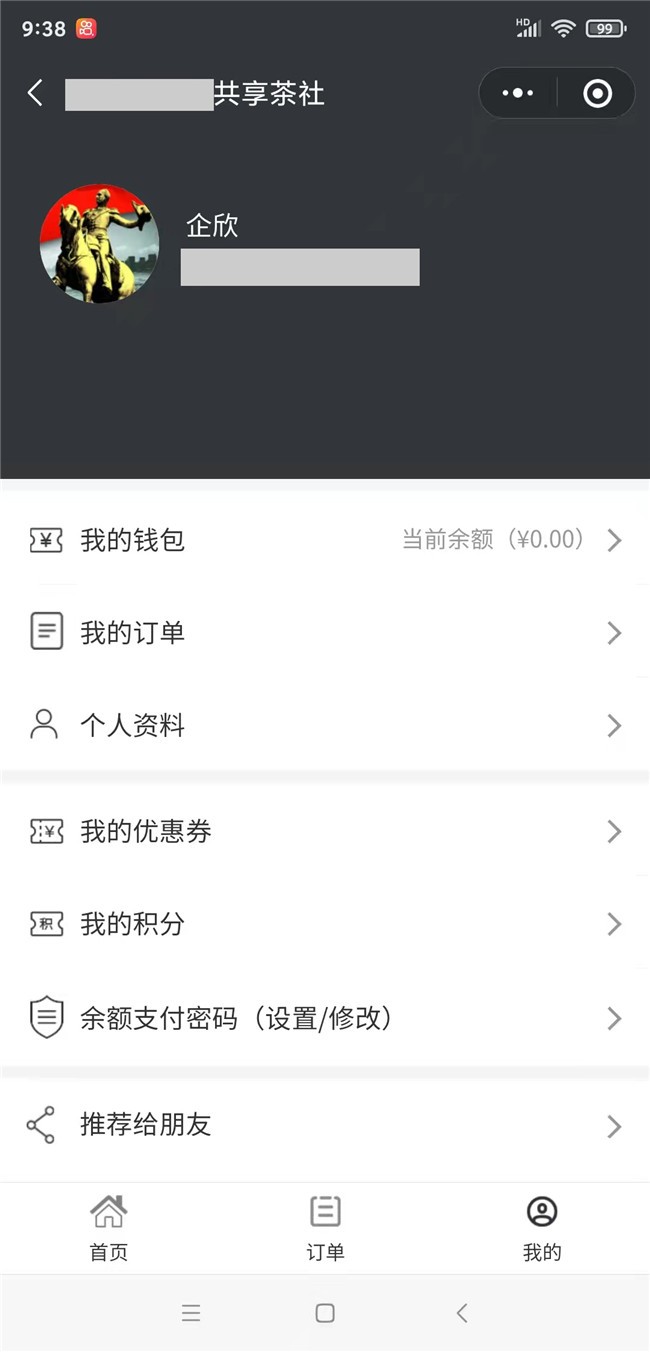Open the mini program three-dot menu
The height and width of the screenshot is (1352, 650).
pyautogui.click(x=518, y=94)
